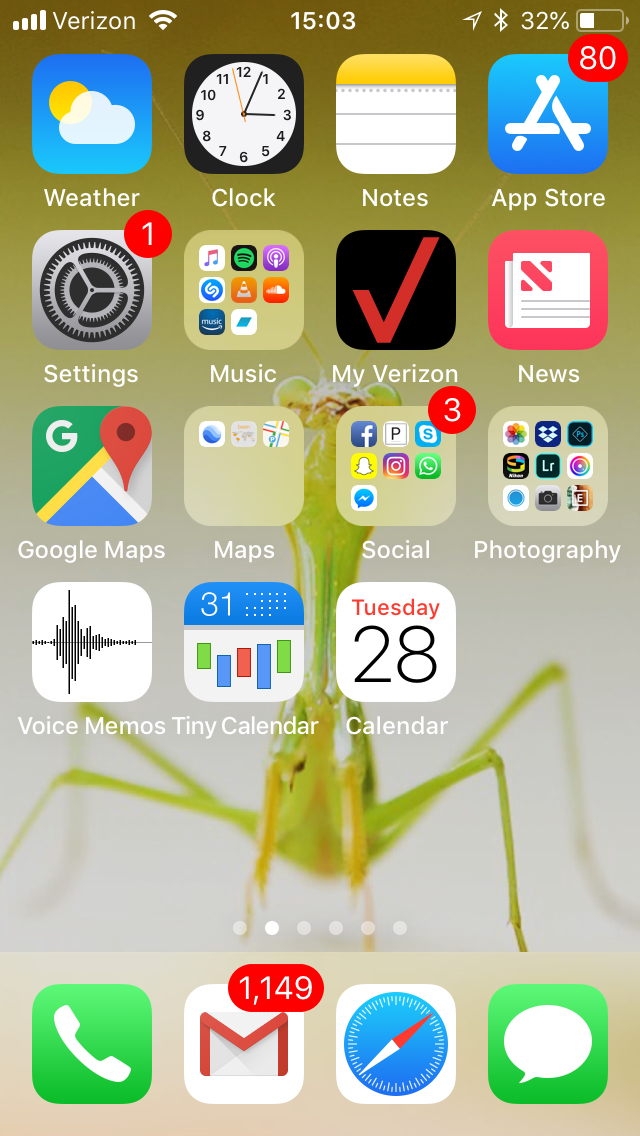Open Gmail with 1,149 unread emails

244,1044
